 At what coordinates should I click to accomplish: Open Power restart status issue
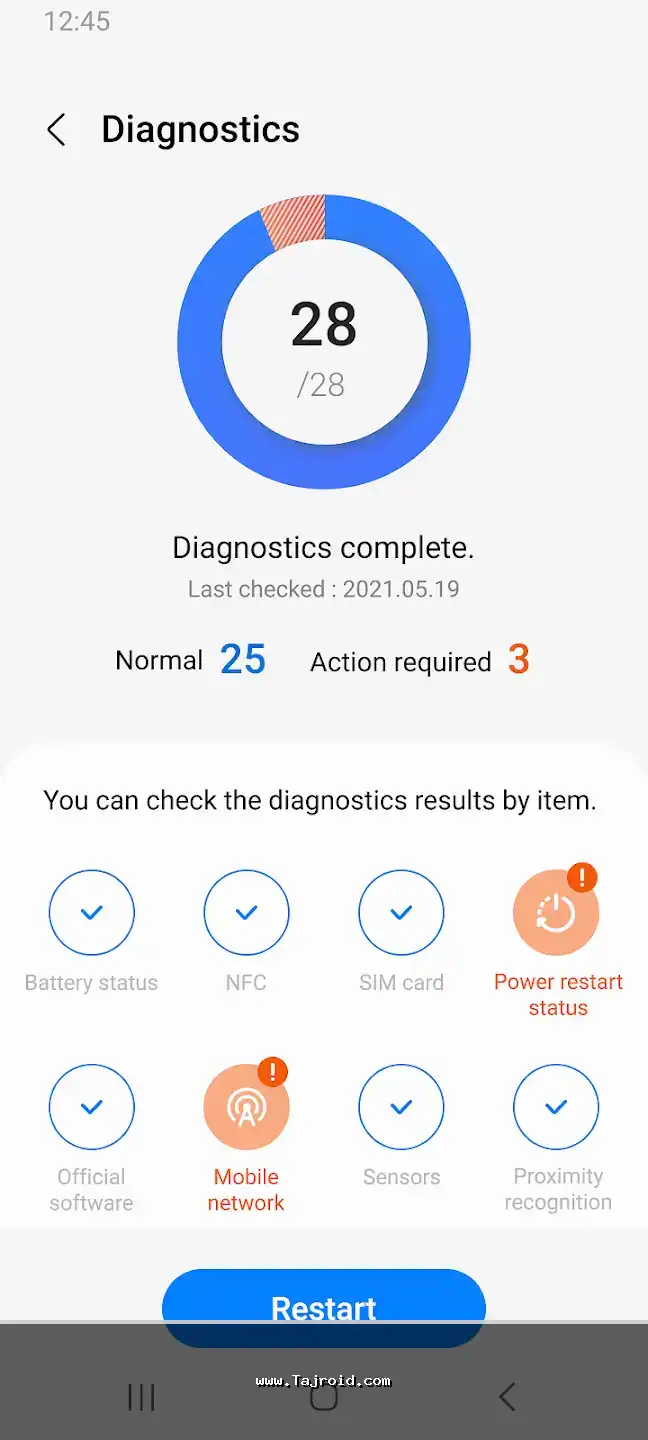pos(556,913)
